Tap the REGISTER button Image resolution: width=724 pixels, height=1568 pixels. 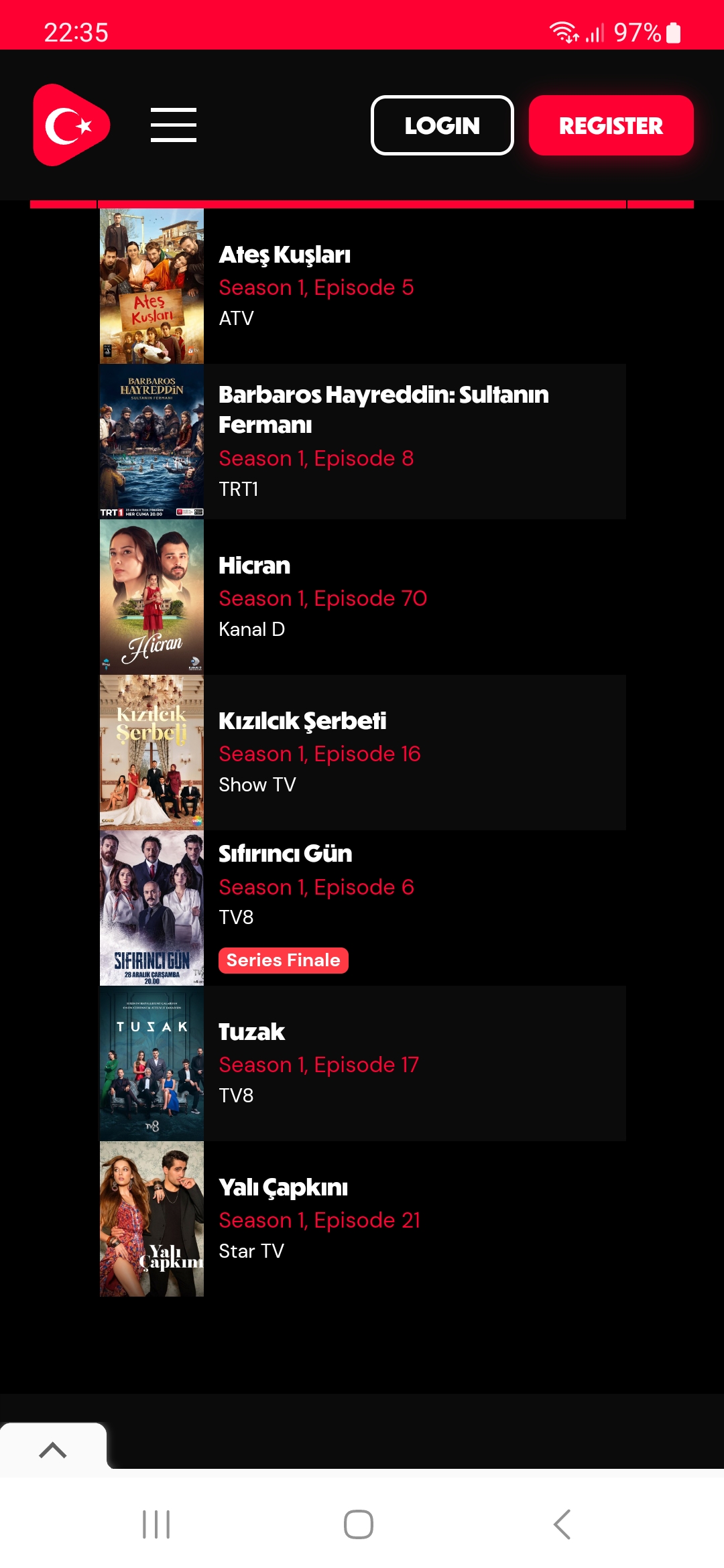611,125
